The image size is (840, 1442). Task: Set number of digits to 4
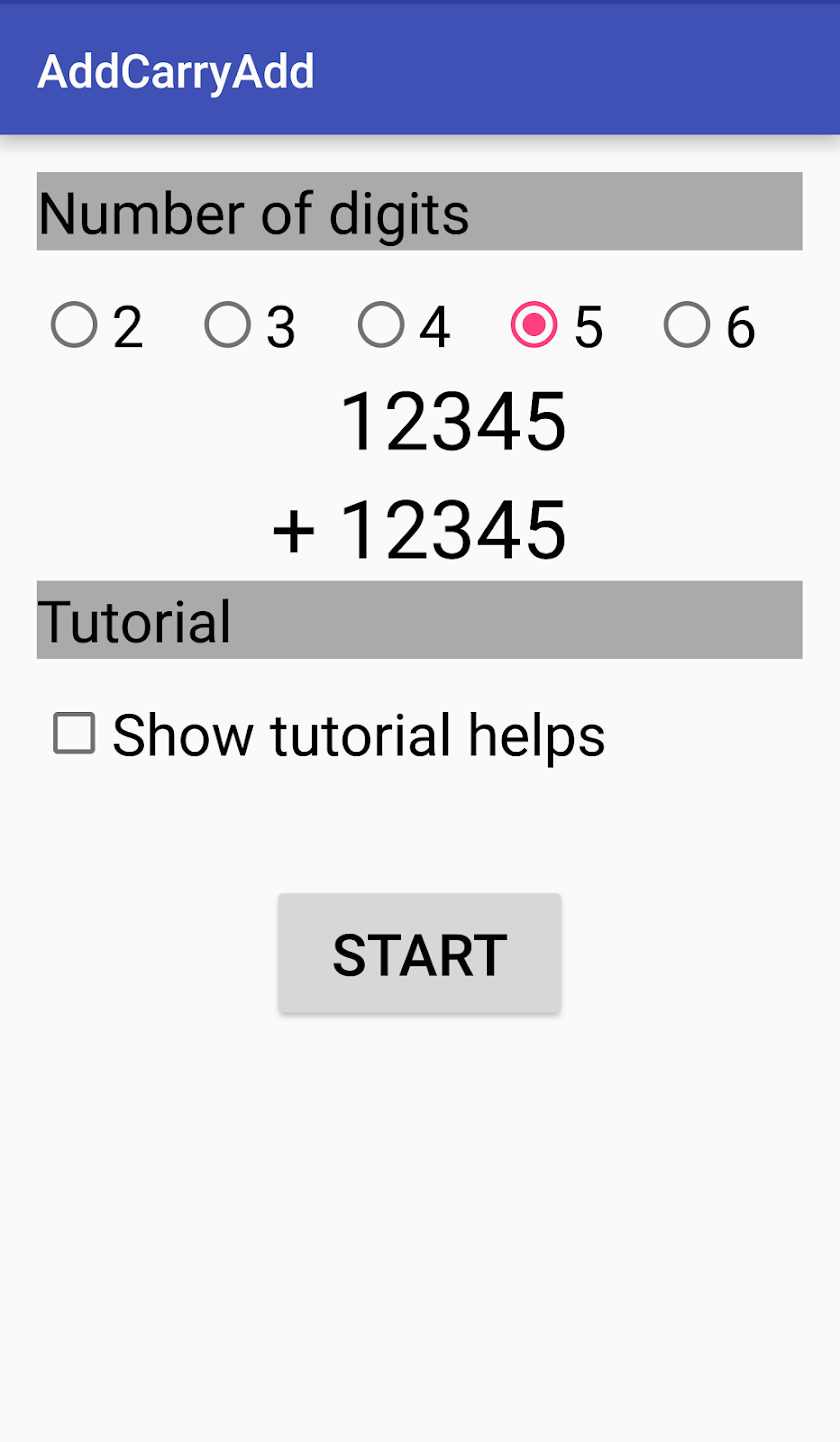[x=381, y=325]
